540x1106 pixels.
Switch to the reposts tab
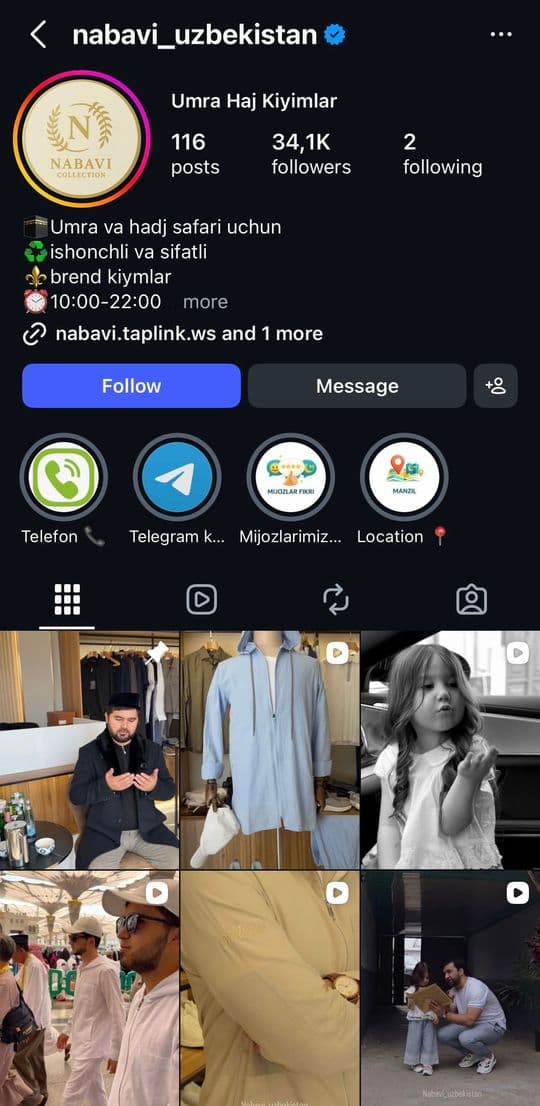[x=336, y=600]
